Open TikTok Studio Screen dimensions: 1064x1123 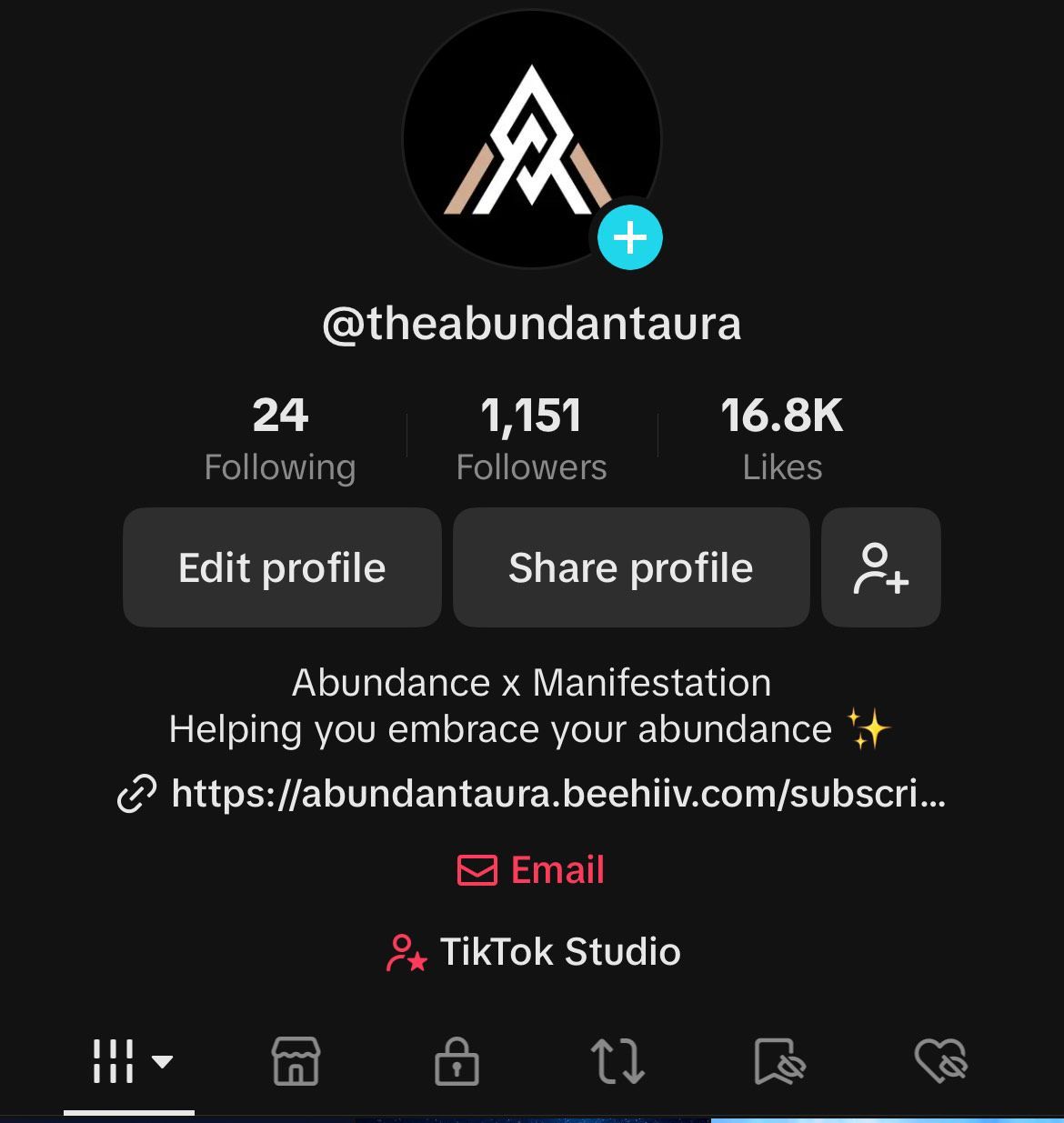pyautogui.click(x=533, y=952)
